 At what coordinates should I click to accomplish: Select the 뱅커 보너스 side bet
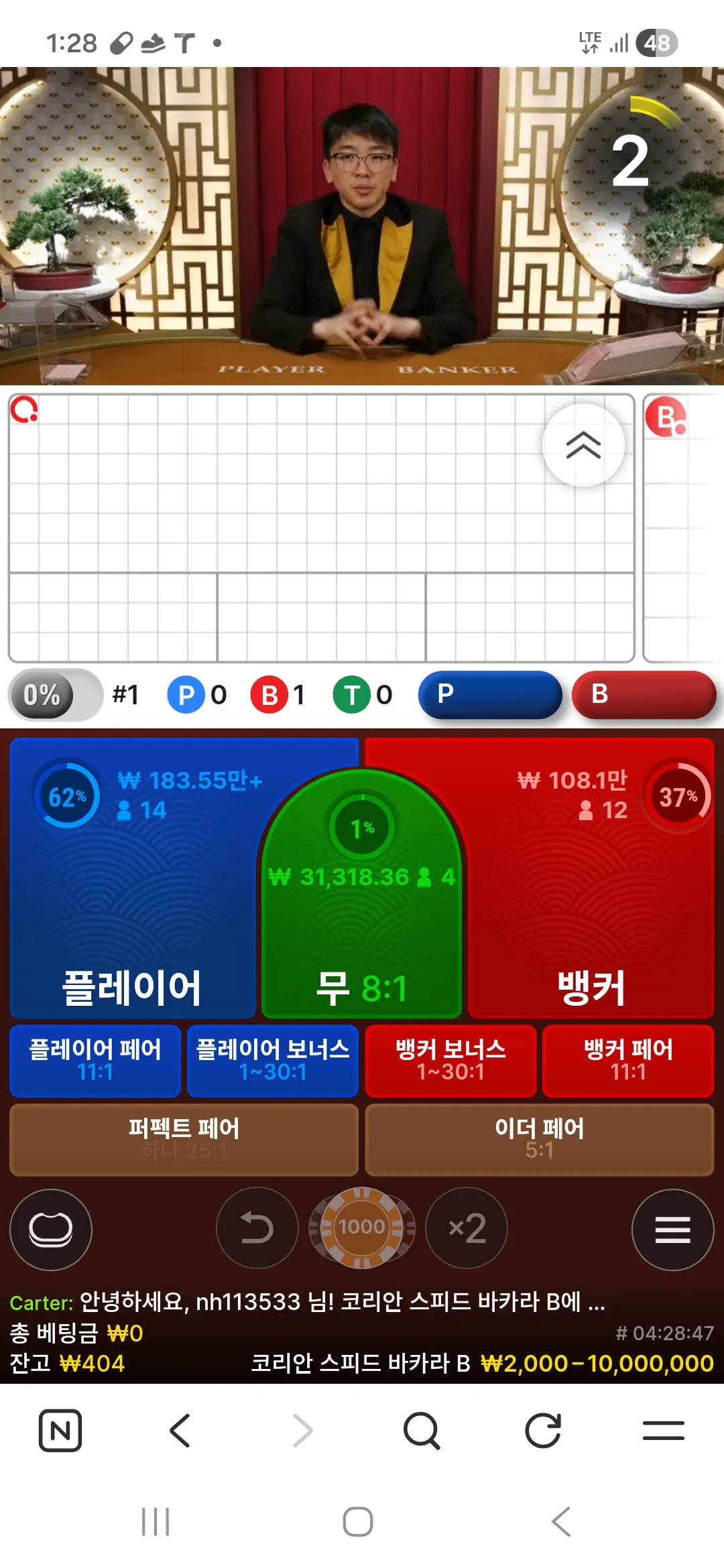coord(450,1061)
